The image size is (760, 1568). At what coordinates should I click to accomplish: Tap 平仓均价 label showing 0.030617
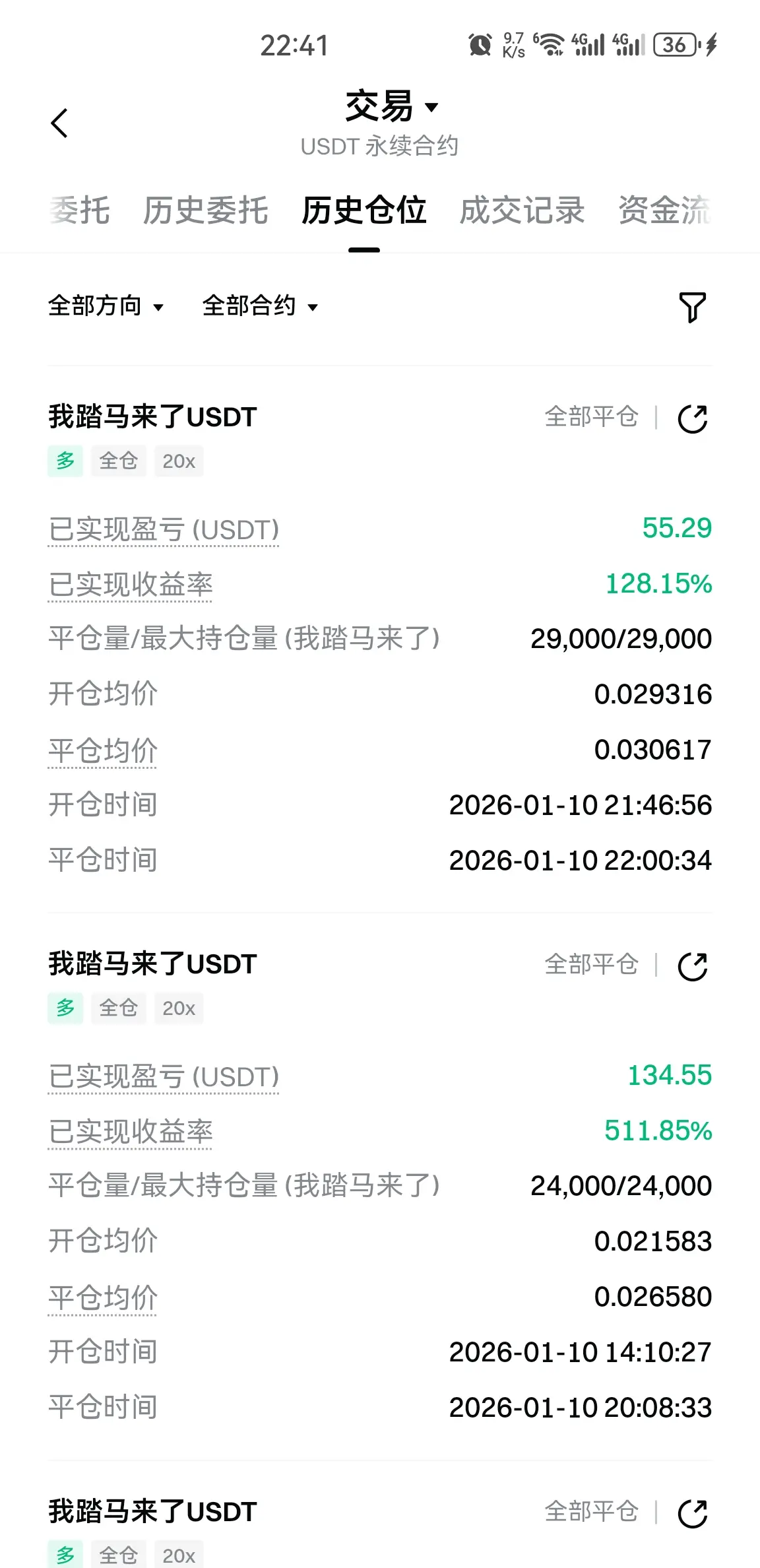pos(103,750)
